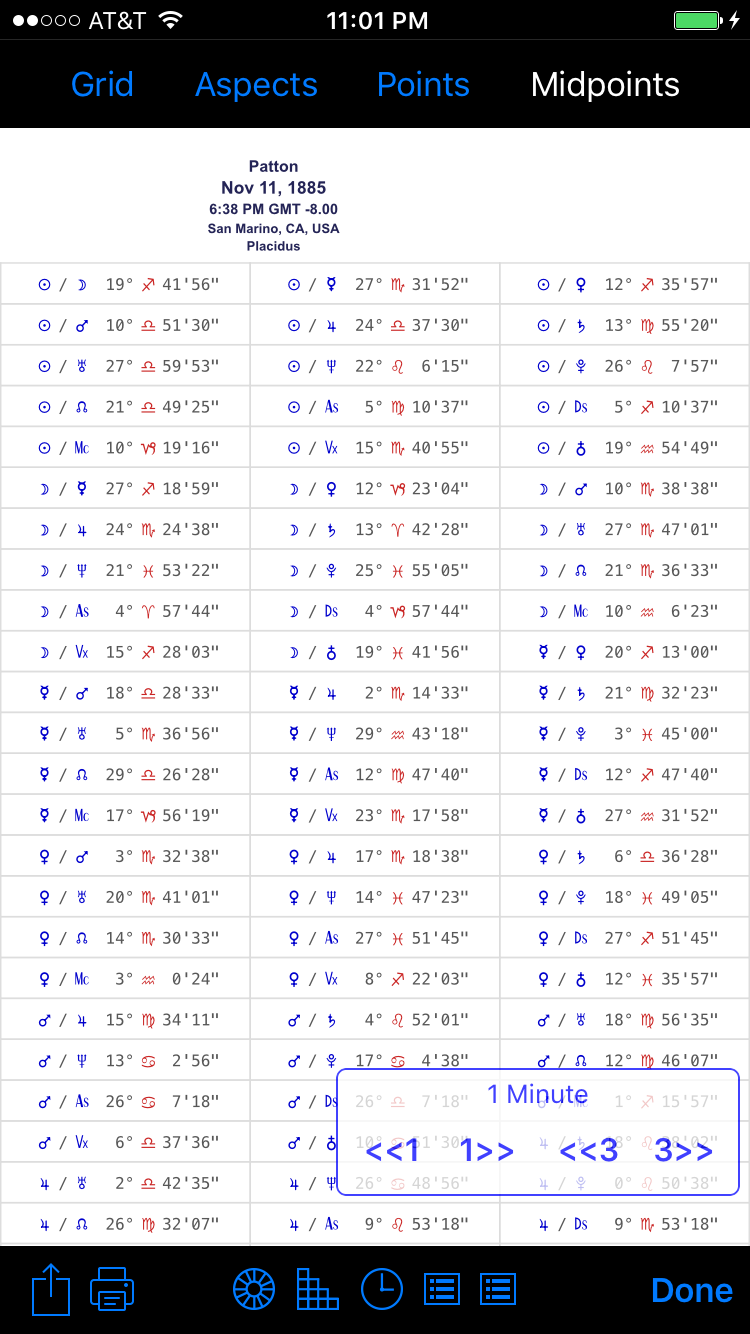The image size is (750, 1334).
Task: Step back one minute with <<1
Action: 393,1151
